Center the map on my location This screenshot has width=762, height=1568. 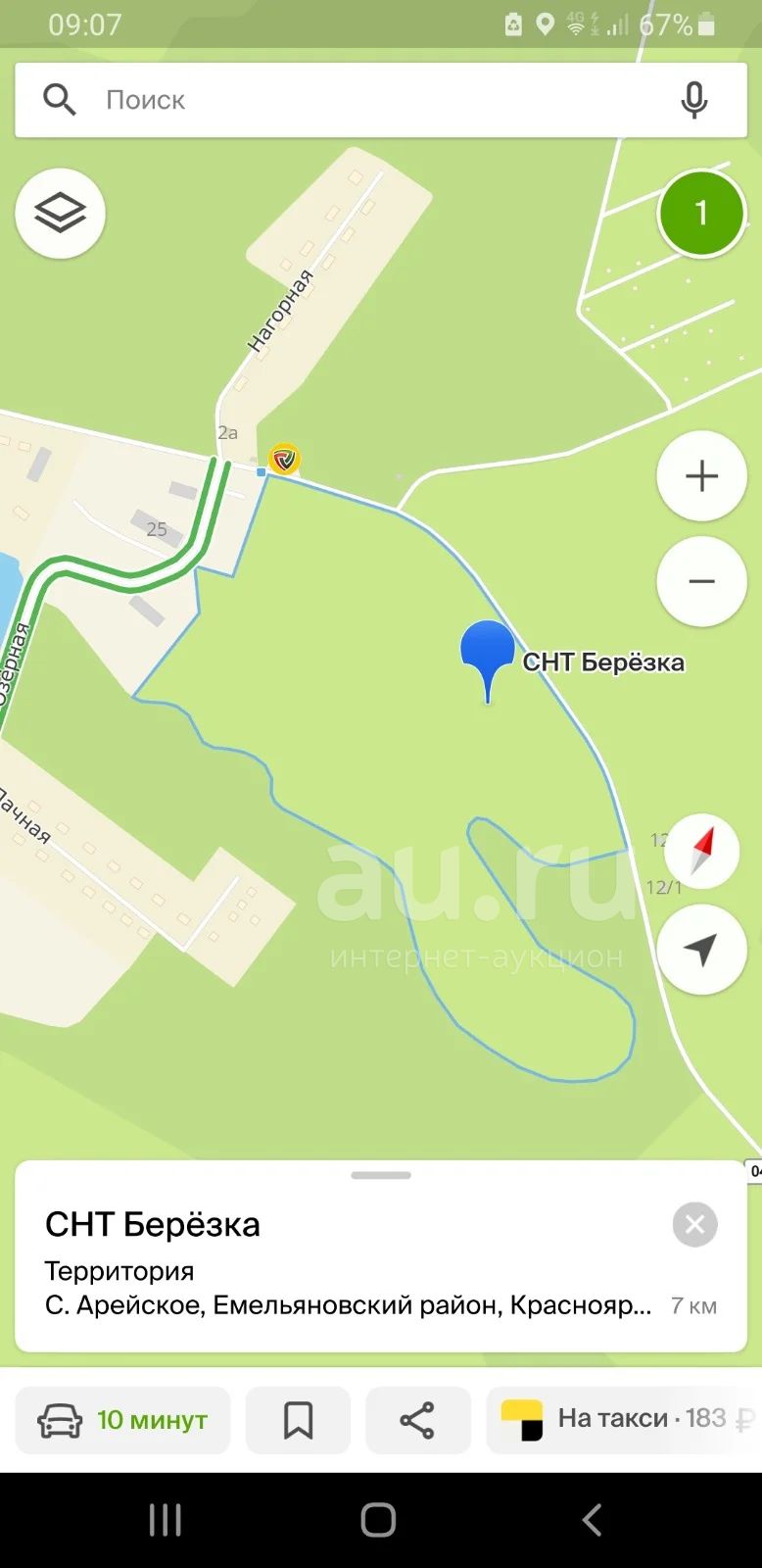click(701, 950)
